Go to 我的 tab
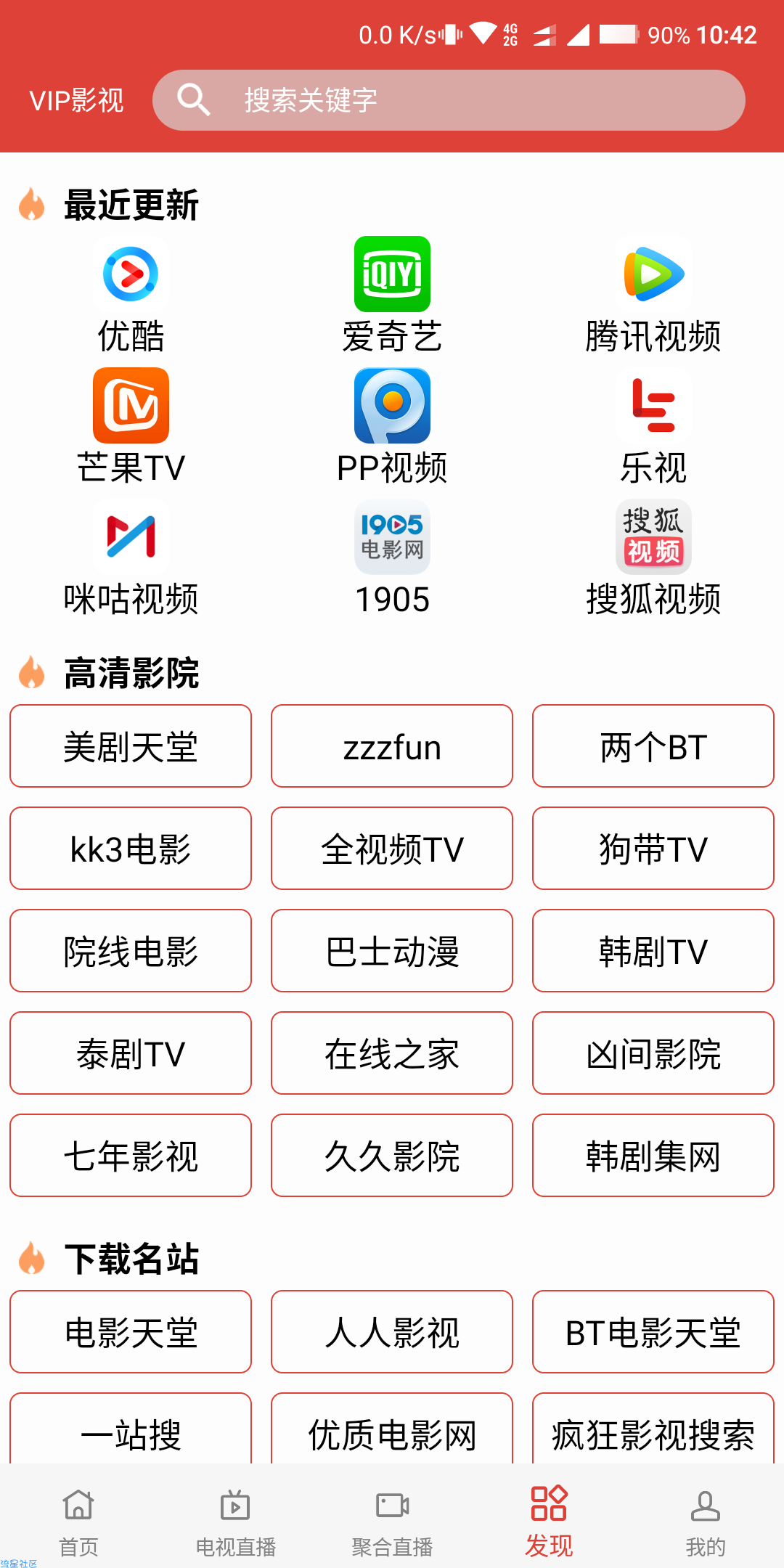Screen dimensions: 784x1568 pyautogui.click(x=706, y=1522)
